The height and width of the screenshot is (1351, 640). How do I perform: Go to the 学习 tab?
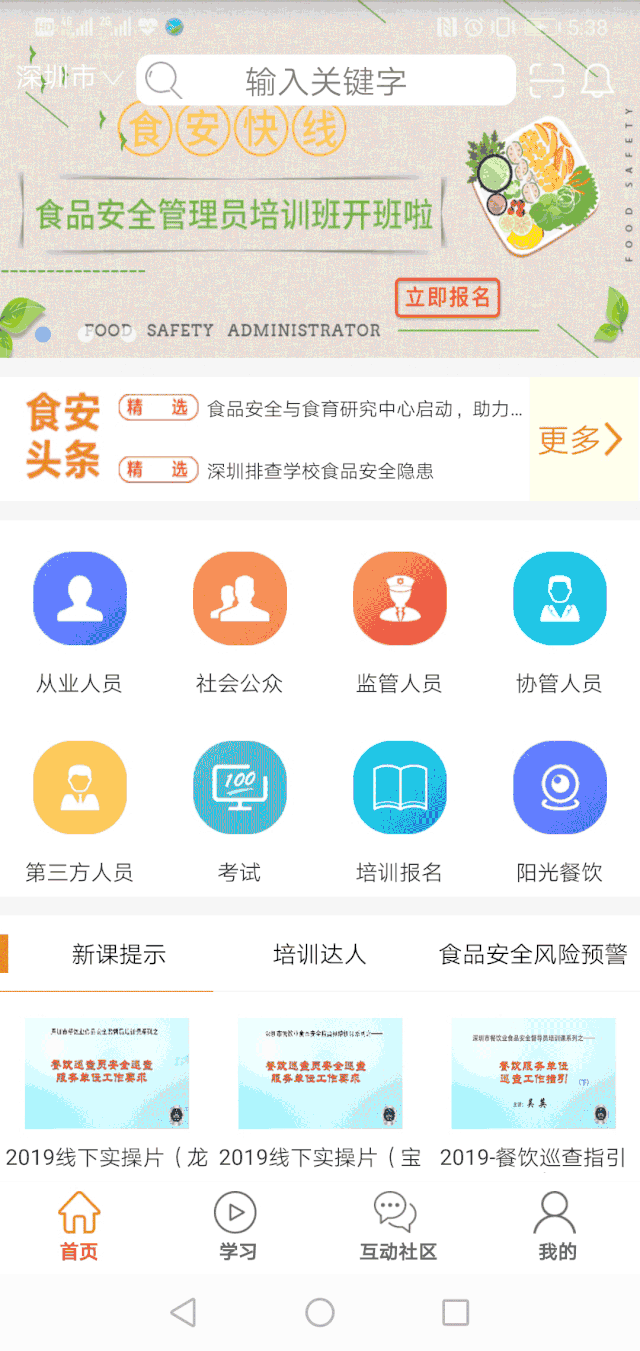pos(237,1226)
